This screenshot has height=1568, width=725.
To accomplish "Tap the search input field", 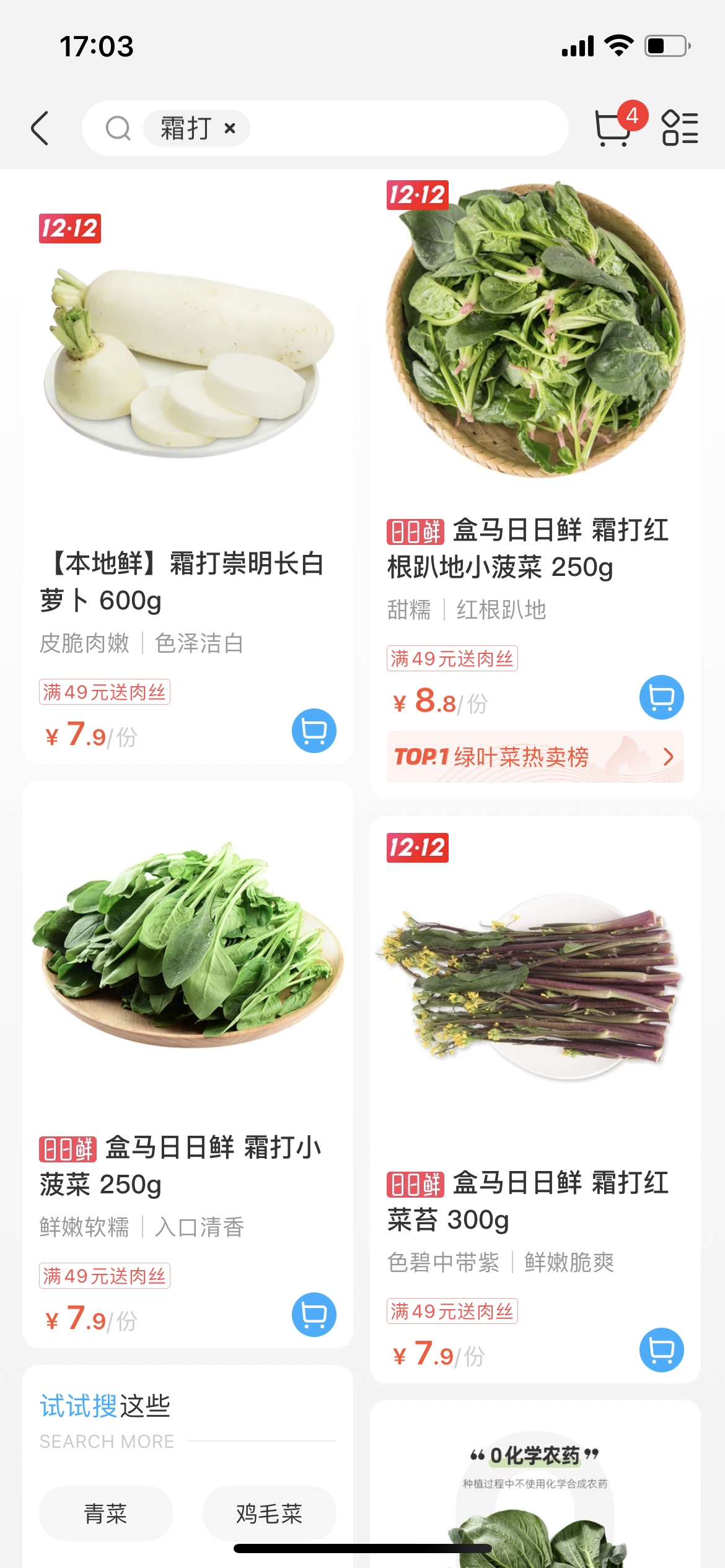I will pyautogui.click(x=403, y=129).
